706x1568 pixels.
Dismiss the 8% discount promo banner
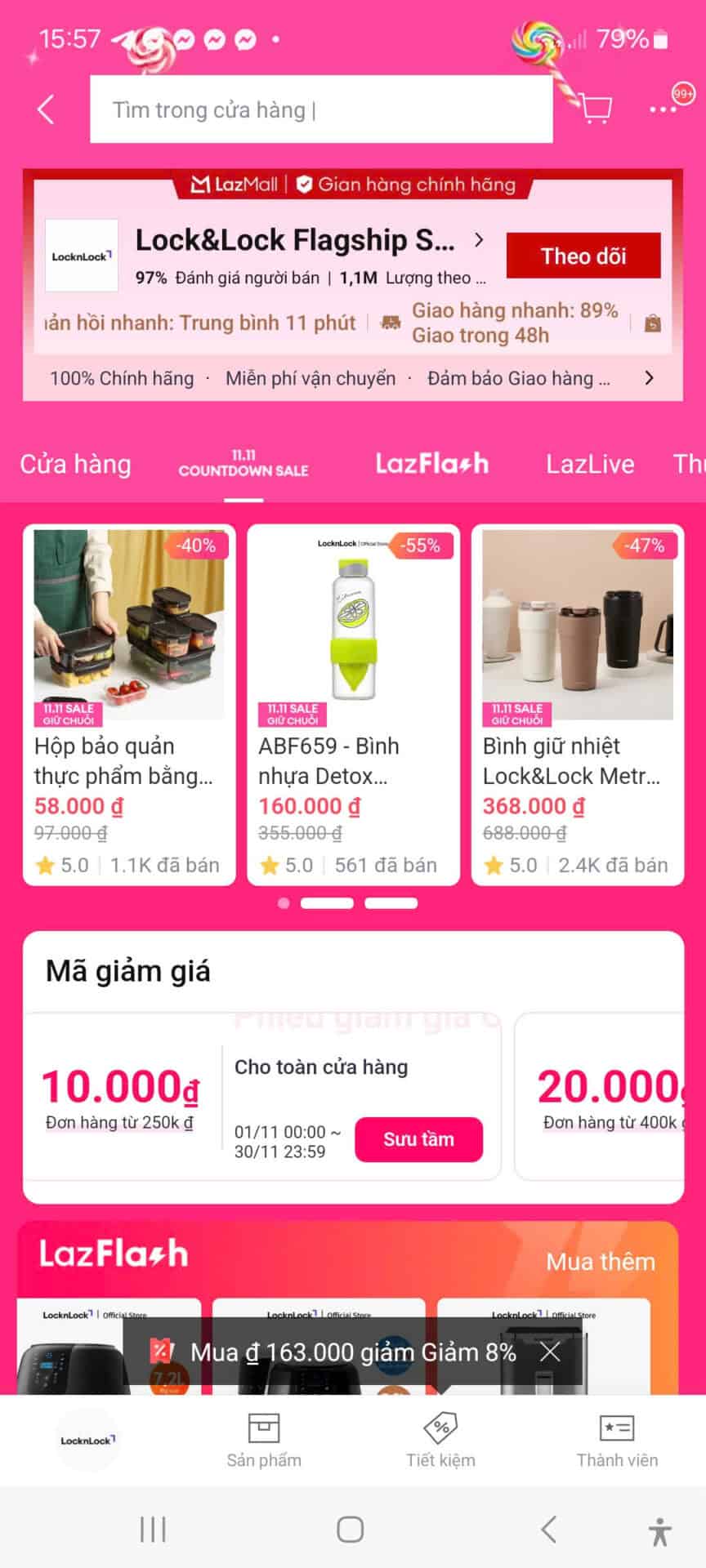tap(548, 1352)
